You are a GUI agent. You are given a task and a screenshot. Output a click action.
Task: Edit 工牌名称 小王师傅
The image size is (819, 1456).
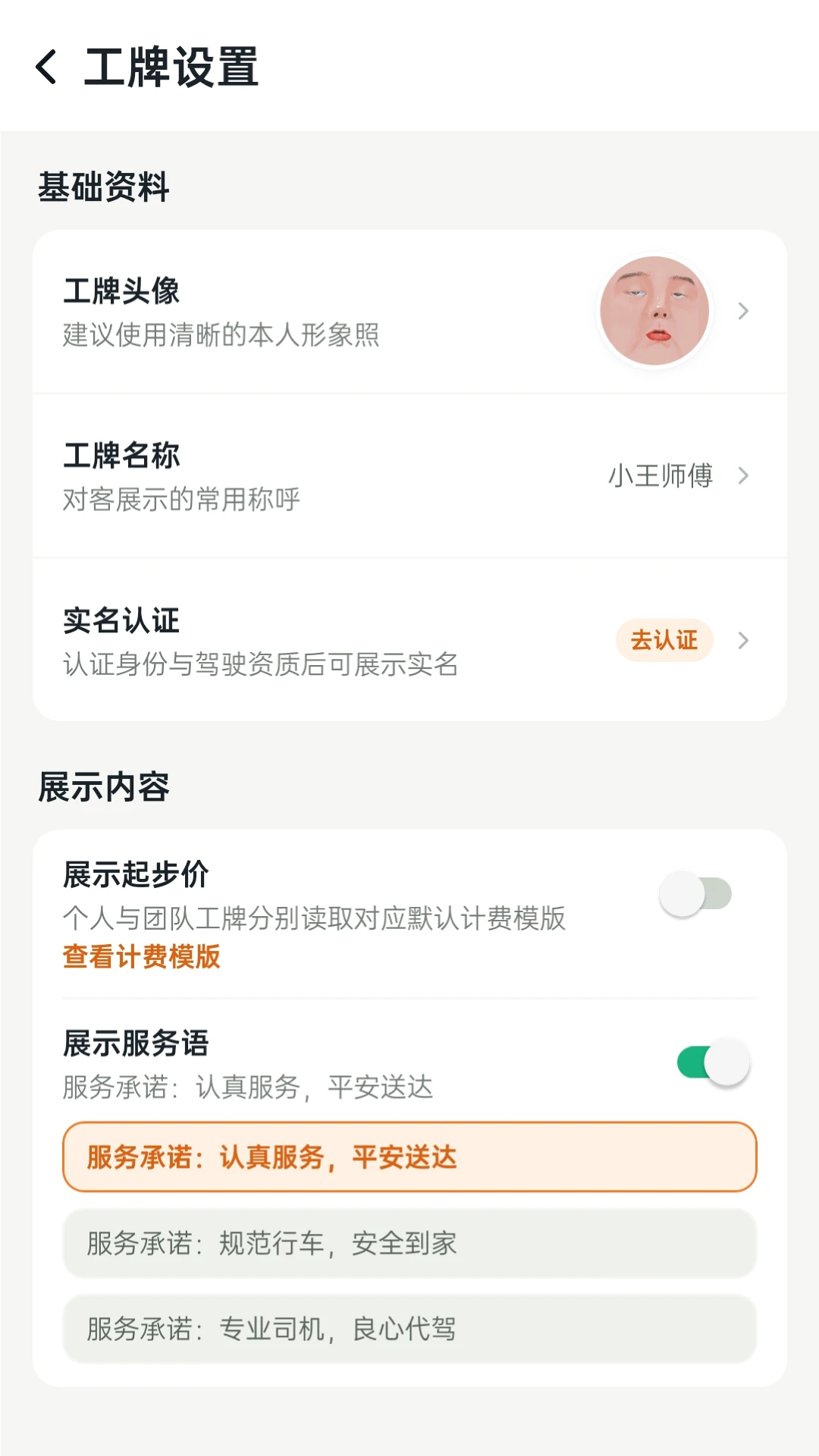coord(409,475)
